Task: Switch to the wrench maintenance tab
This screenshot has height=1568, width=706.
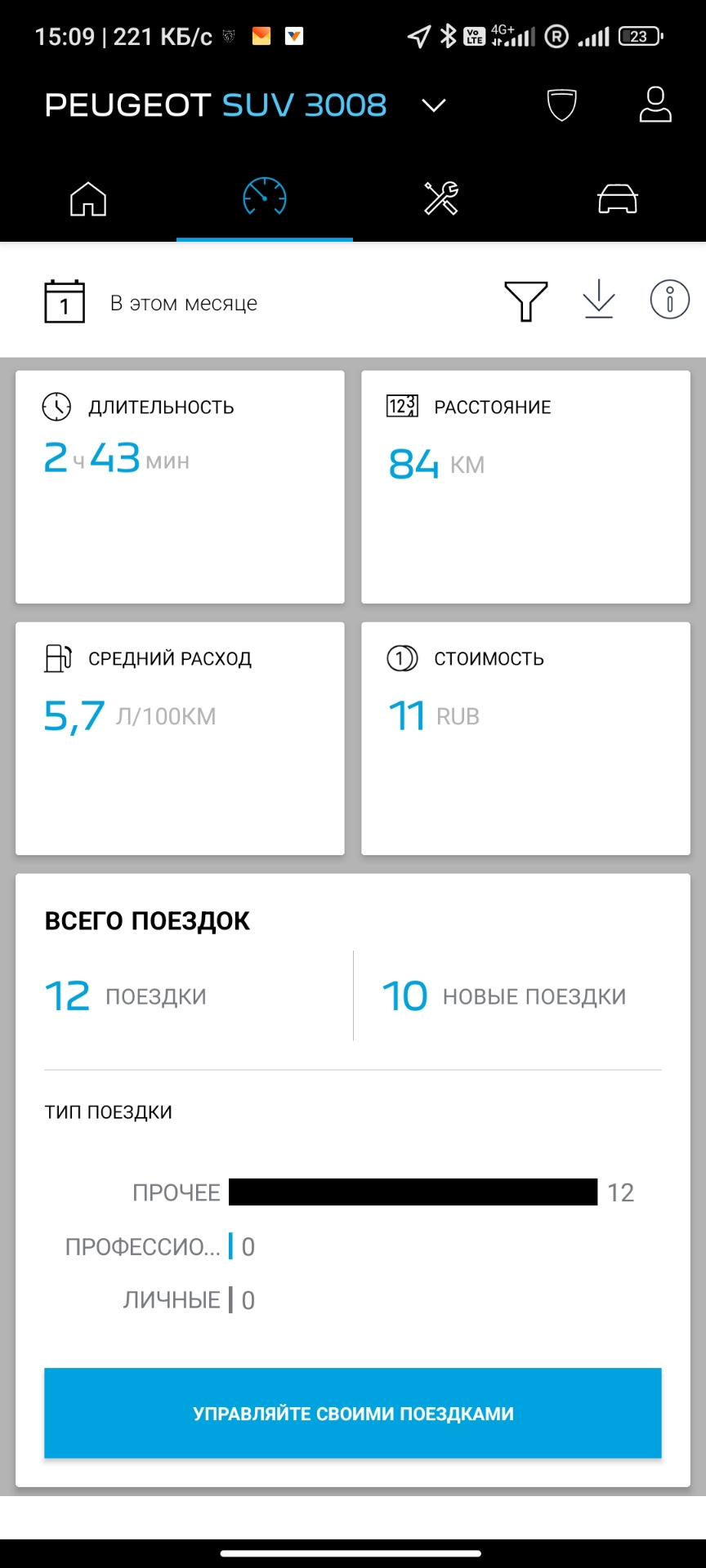Action: [441, 198]
